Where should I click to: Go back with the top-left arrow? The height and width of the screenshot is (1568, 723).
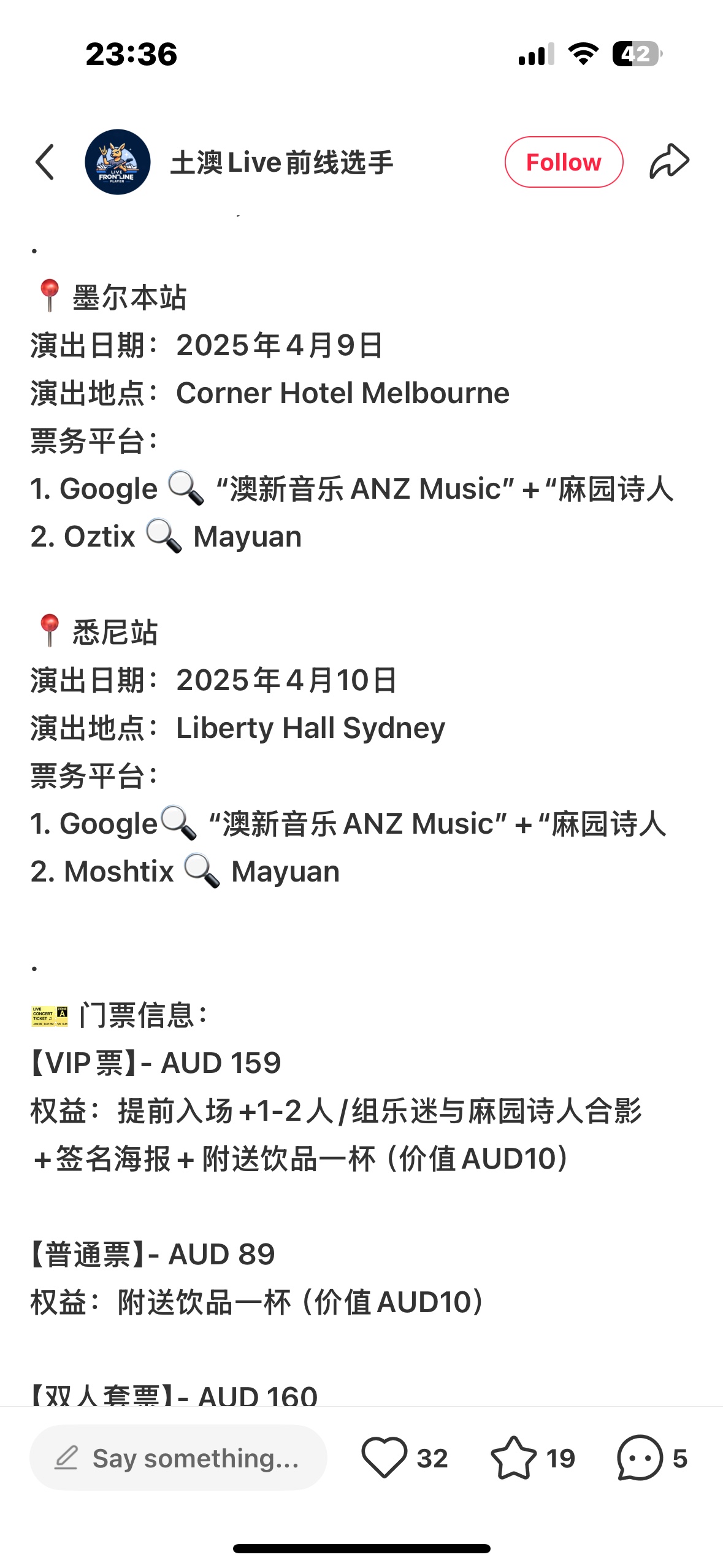tap(45, 162)
